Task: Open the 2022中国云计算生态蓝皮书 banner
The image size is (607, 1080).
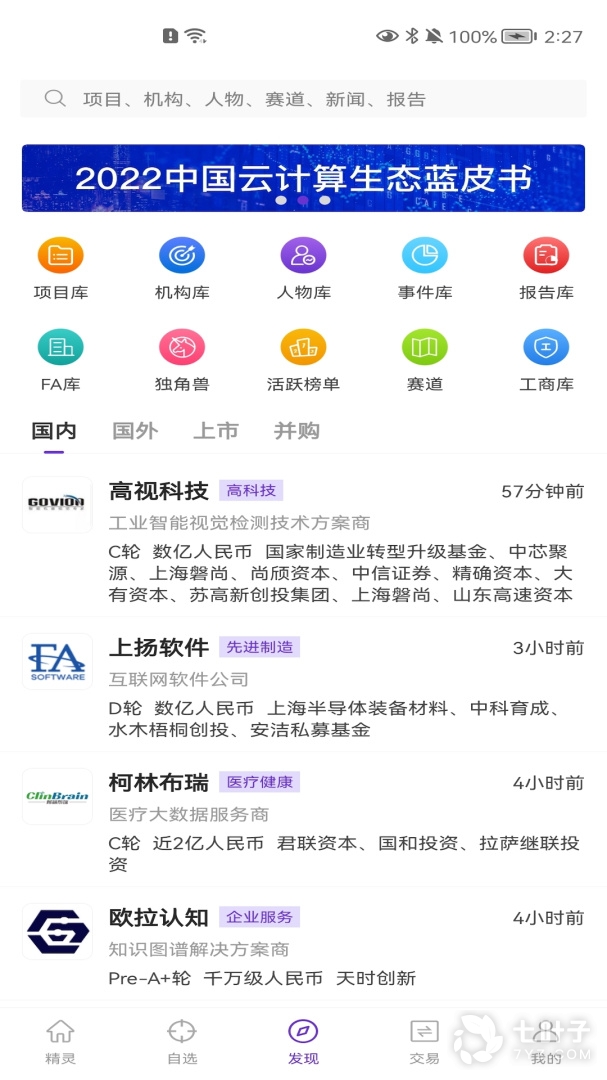Action: [x=303, y=178]
